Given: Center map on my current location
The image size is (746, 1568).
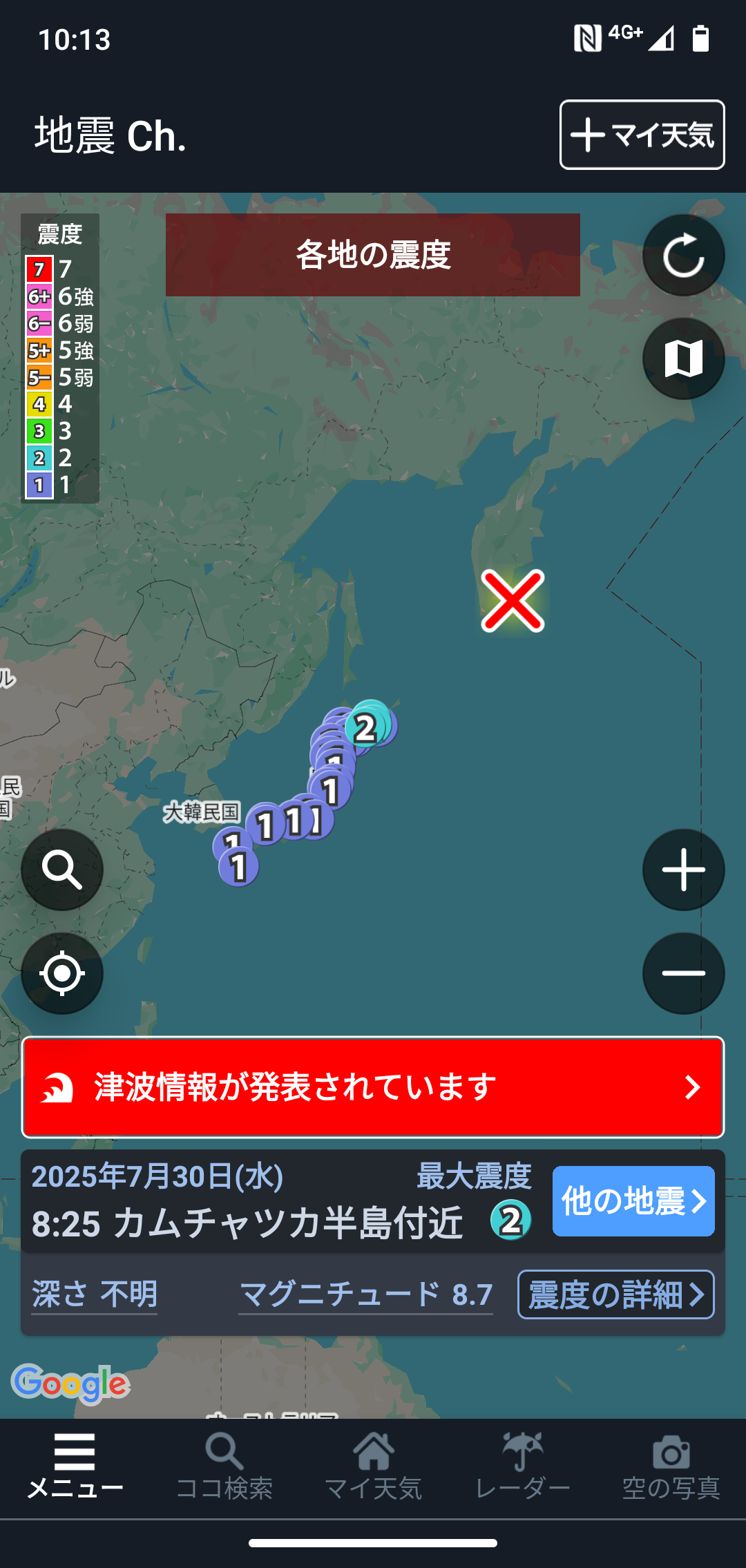Looking at the screenshot, I should (x=62, y=973).
